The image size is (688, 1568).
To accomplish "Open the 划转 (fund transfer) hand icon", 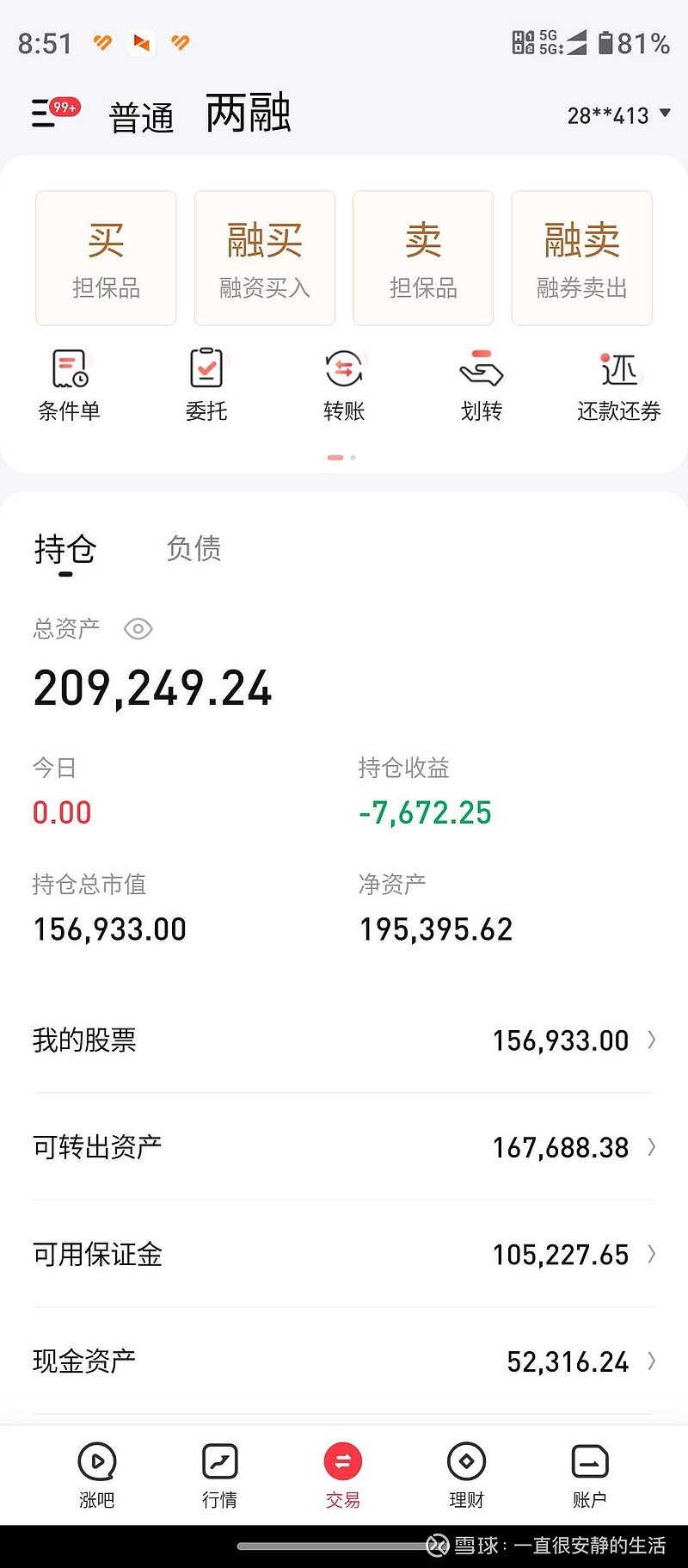I will coord(481,383).
